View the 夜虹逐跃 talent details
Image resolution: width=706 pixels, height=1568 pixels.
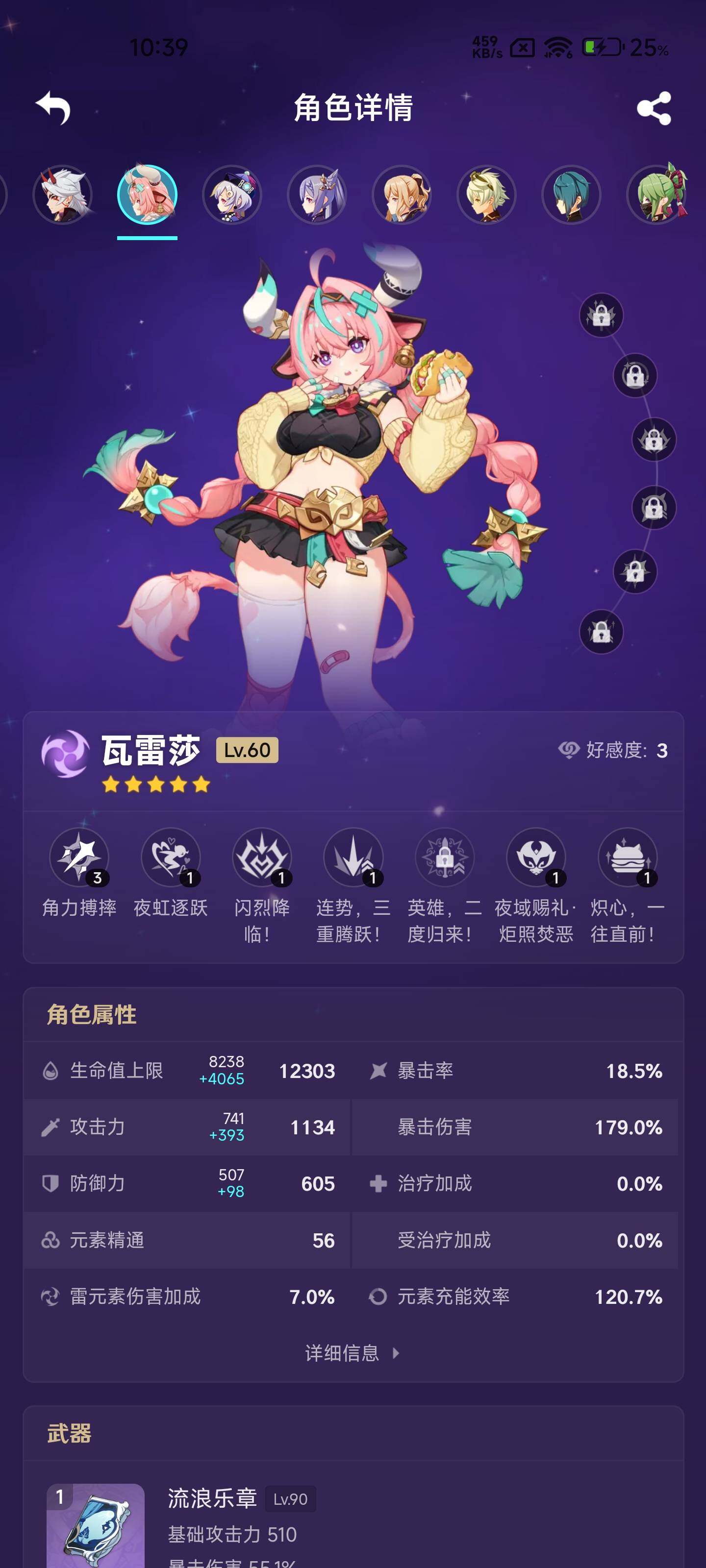pos(171,857)
